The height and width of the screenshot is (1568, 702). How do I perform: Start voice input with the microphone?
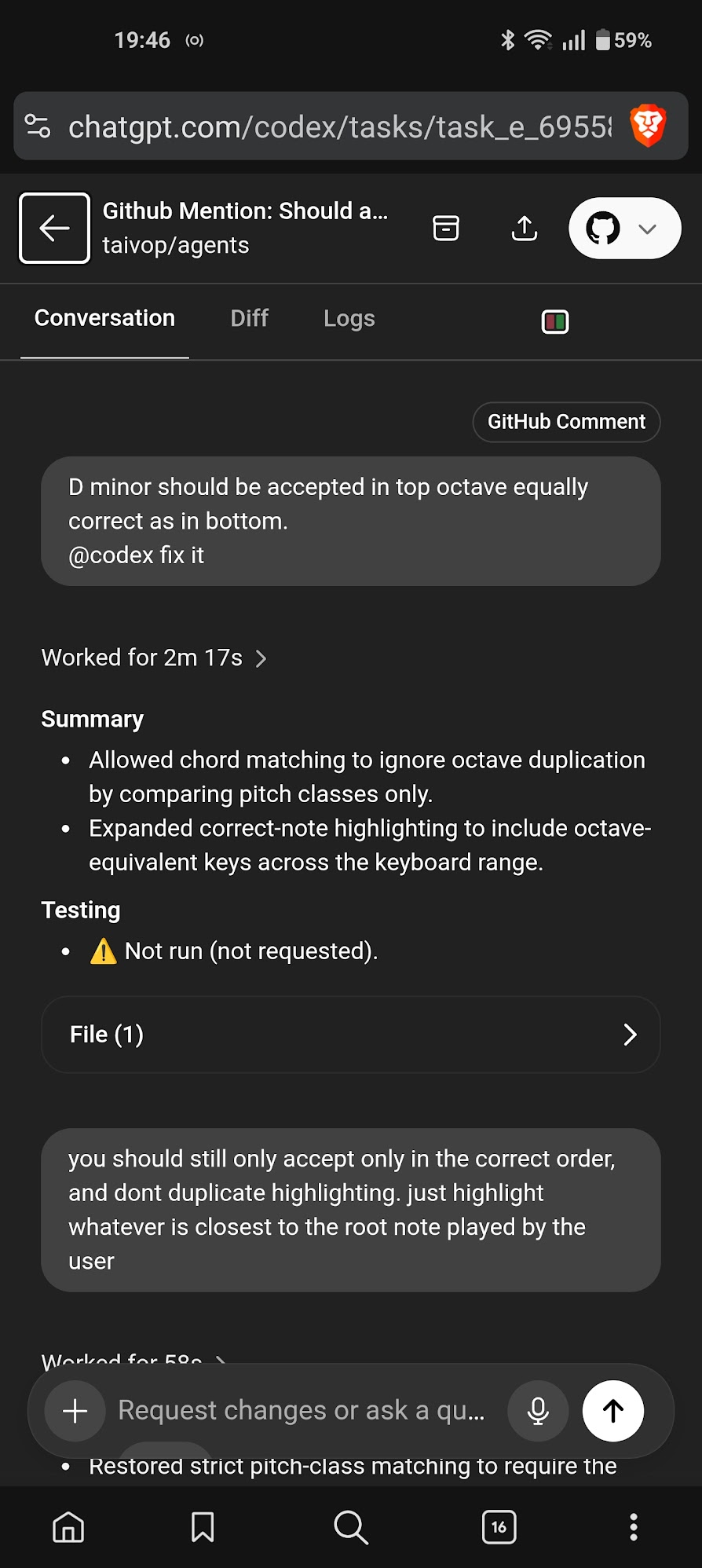[x=538, y=1411]
